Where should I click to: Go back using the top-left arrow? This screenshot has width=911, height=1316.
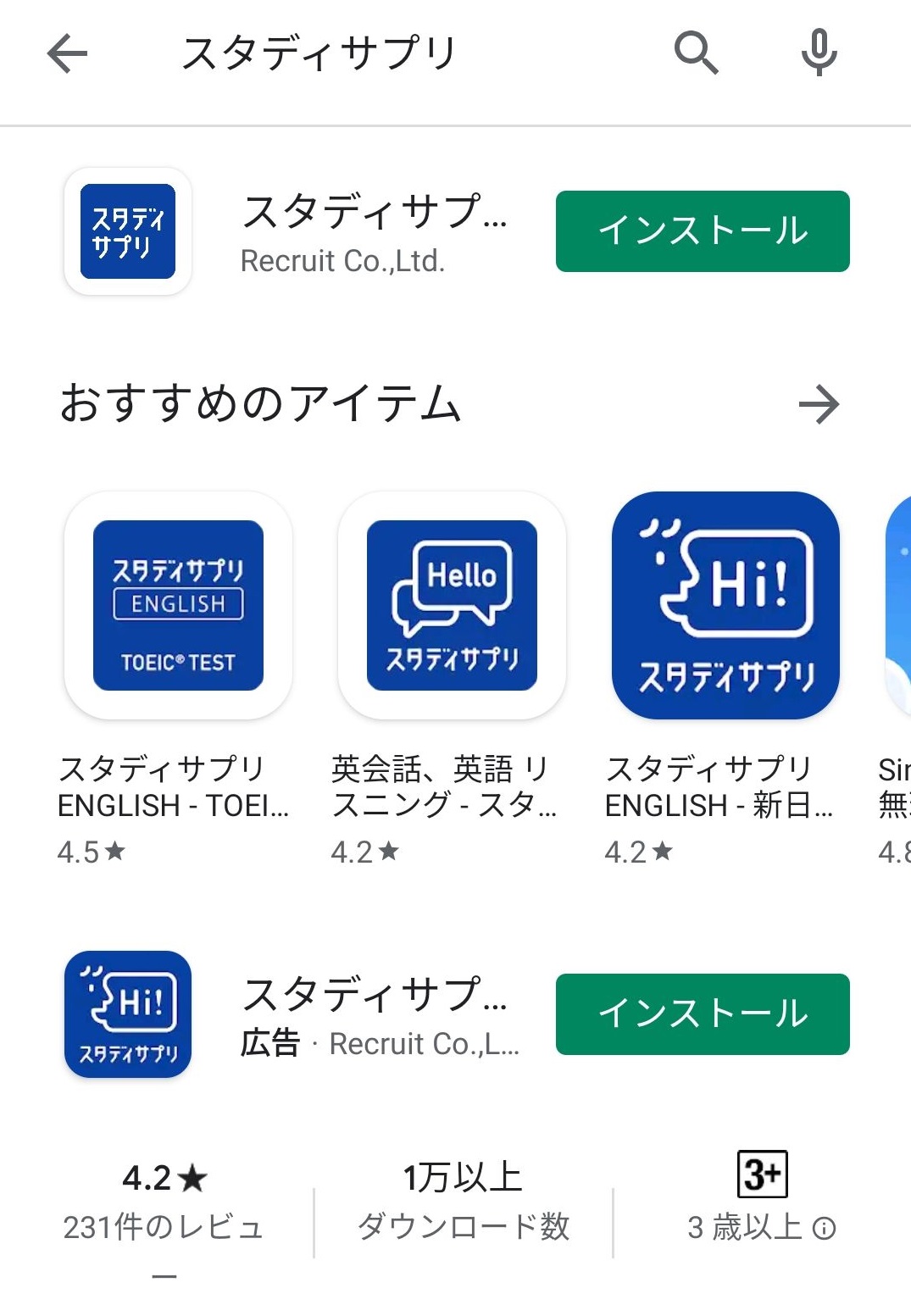tap(68, 54)
